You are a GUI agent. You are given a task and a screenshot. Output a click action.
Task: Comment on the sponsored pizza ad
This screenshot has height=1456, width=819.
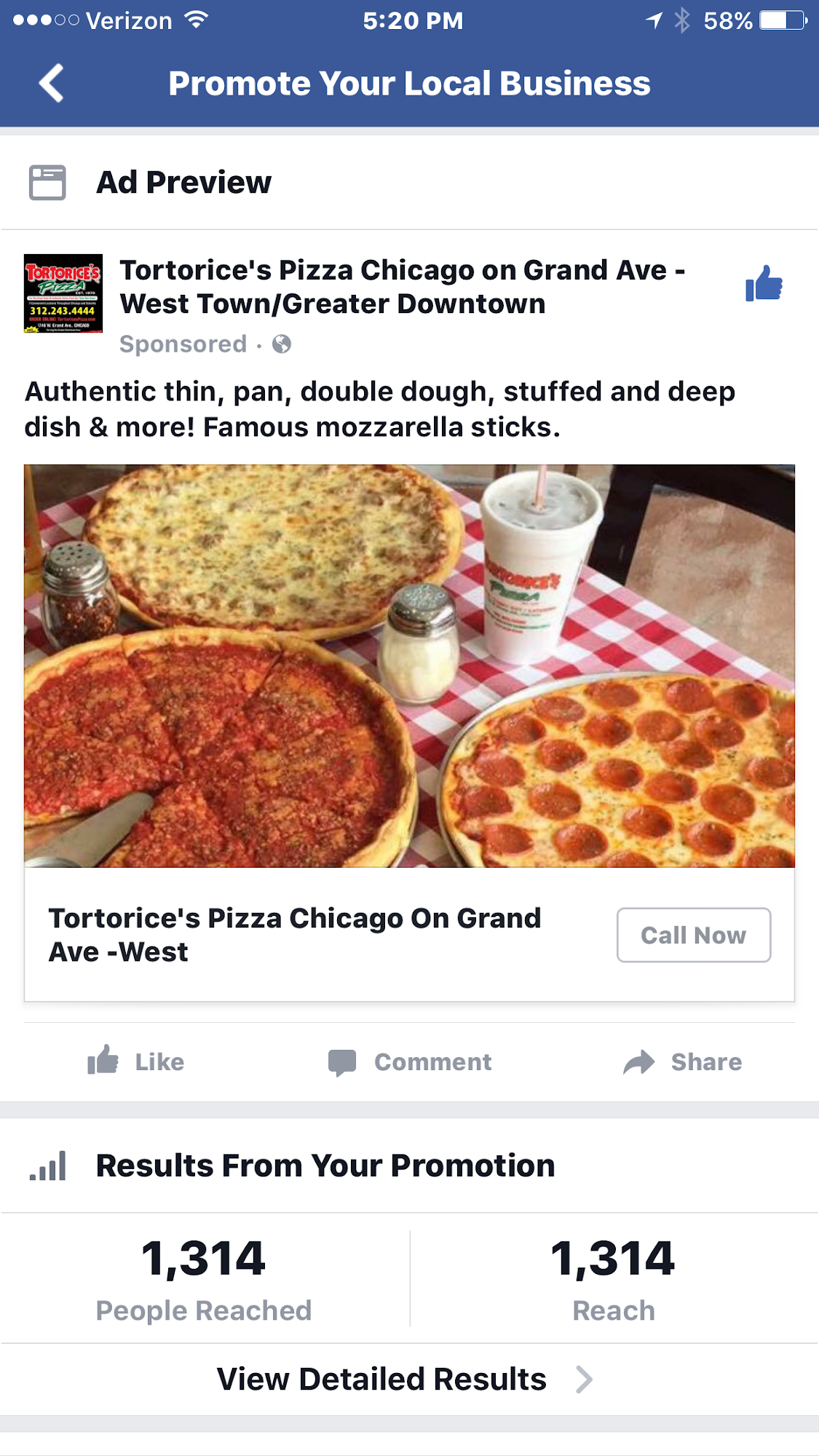[x=410, y=1061]
